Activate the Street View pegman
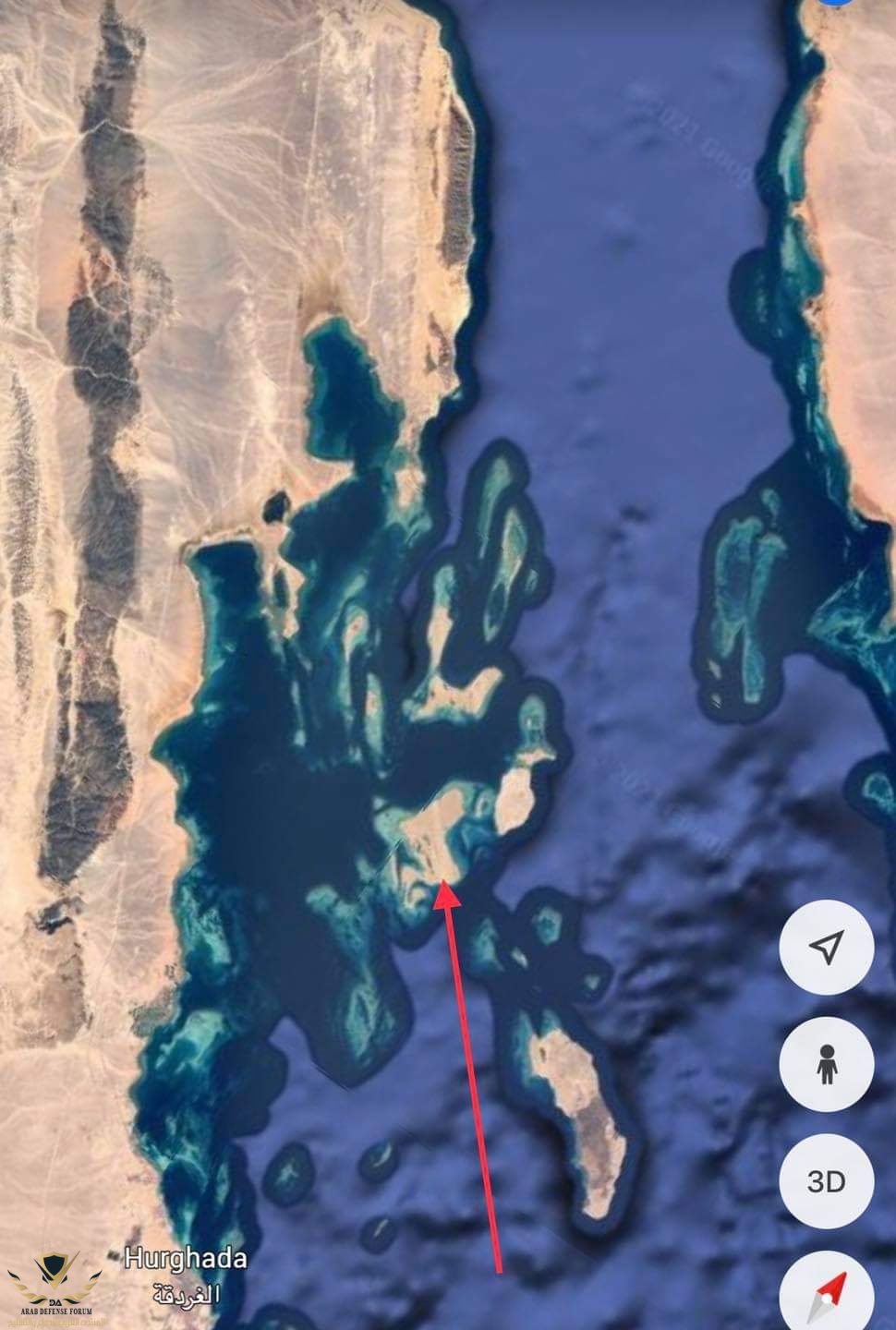Viewport: 896px width, 1330px height. [826, 1063]
